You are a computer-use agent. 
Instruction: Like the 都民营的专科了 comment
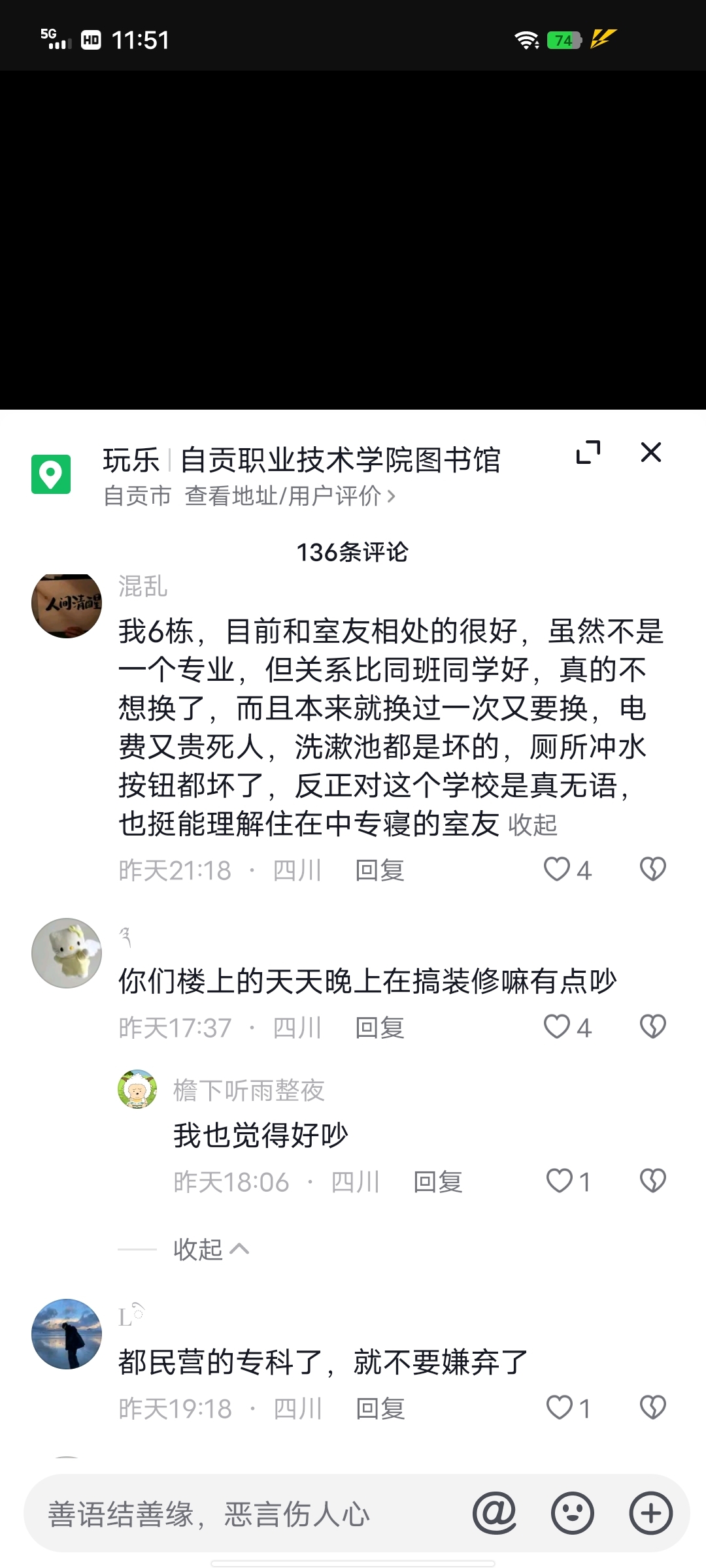(x=560, y=1408)
